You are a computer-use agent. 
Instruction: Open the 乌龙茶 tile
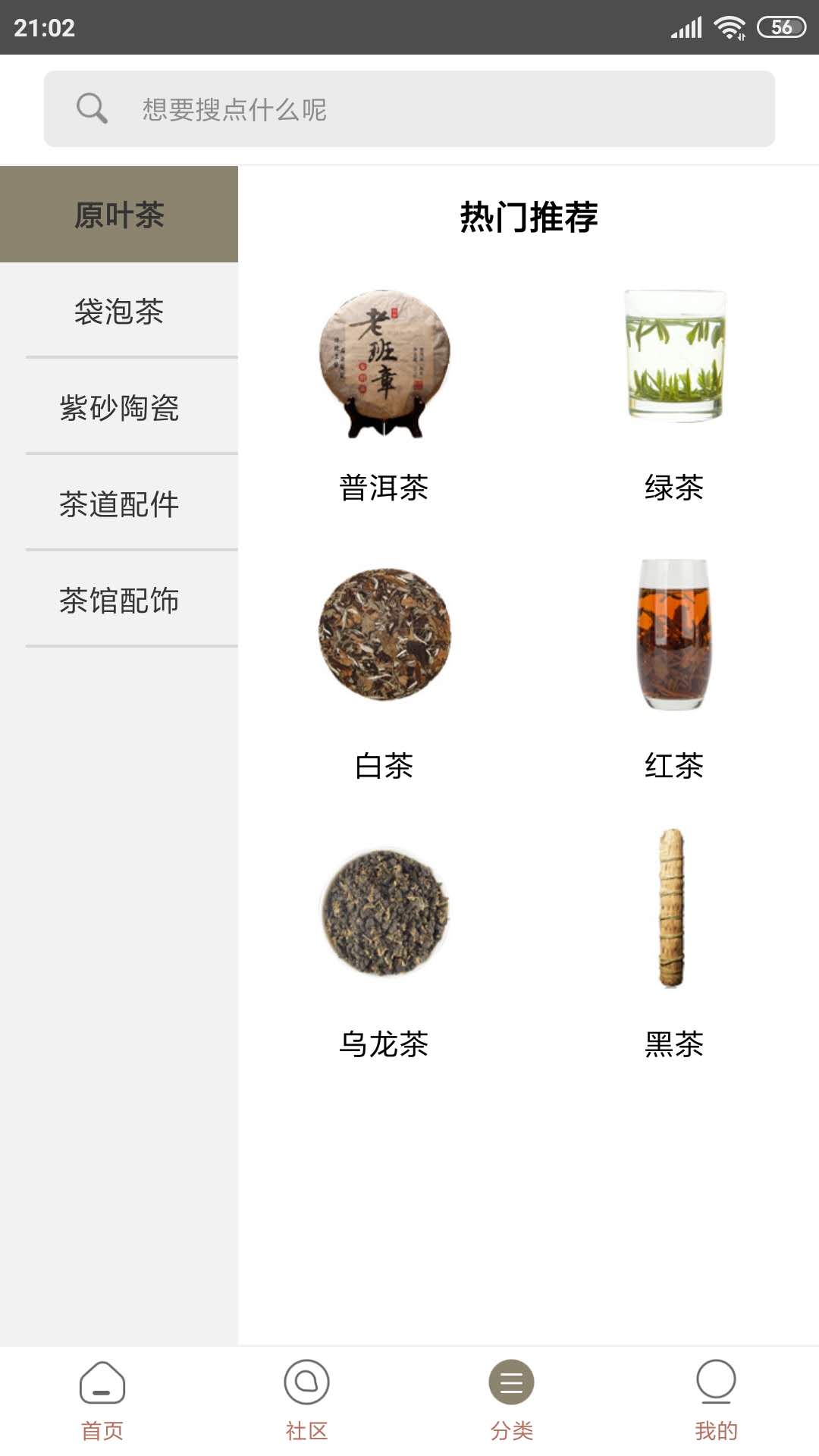click(384, 948)
